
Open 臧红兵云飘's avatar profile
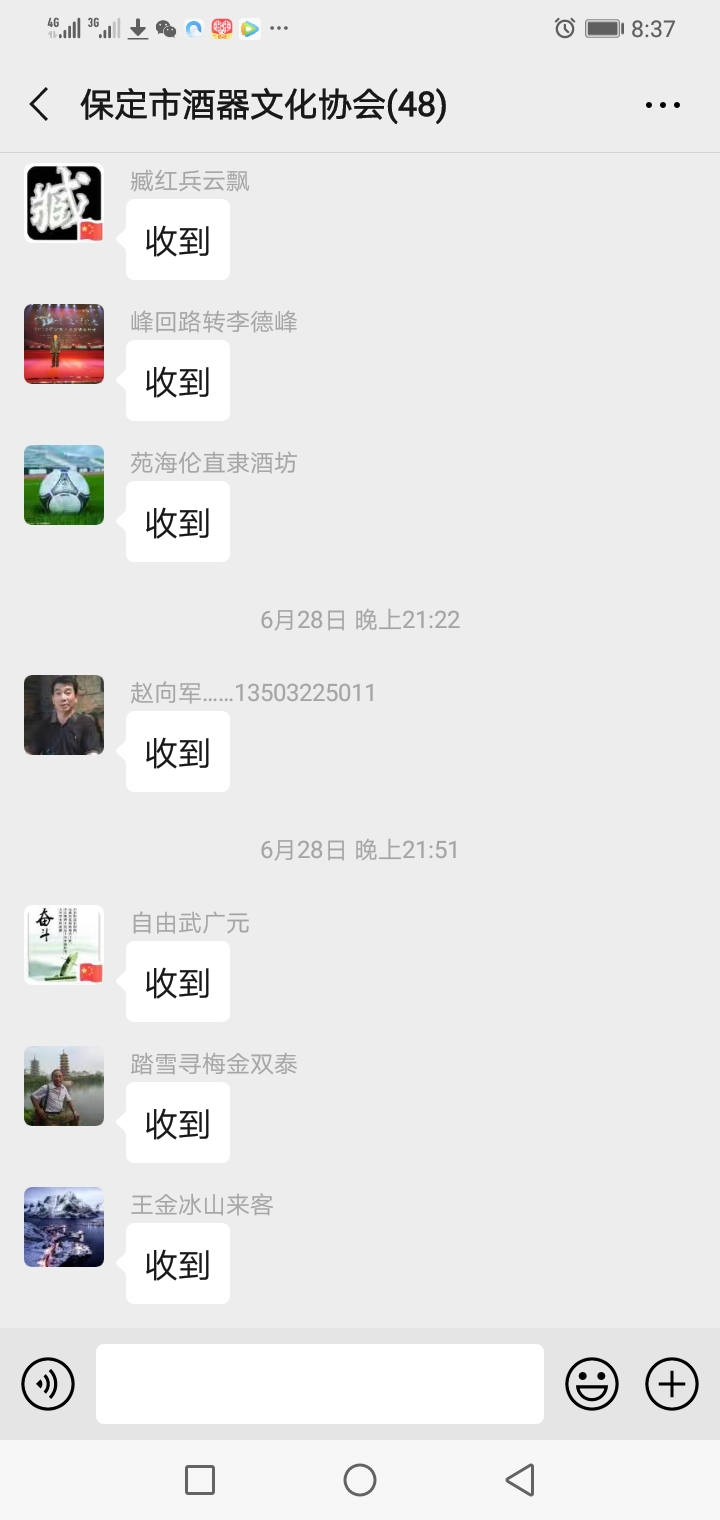(64, 204)
